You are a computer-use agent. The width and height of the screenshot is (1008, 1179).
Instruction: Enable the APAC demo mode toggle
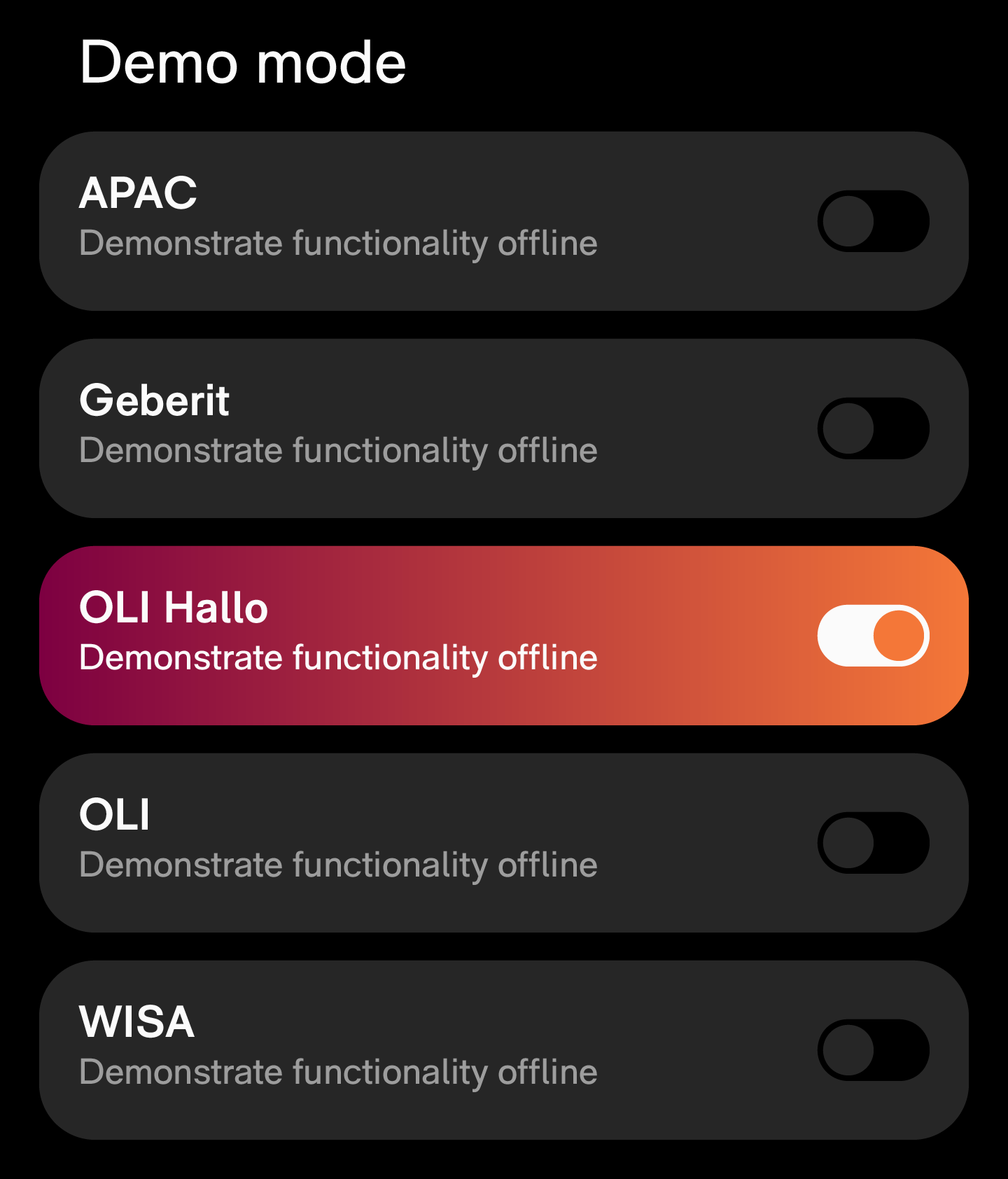872,219
